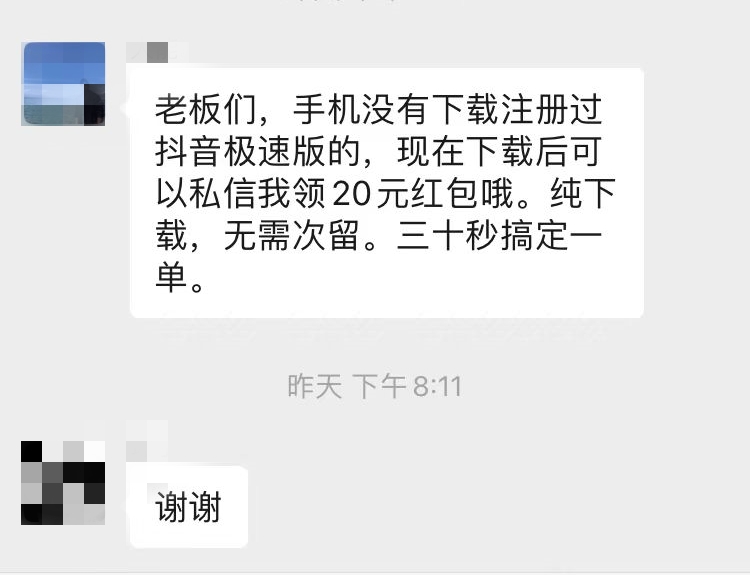This screenshot has width=750, height=575.
Task: Open the avatar beside the 抖音极速版 message
Action: [x=64, y=84]
